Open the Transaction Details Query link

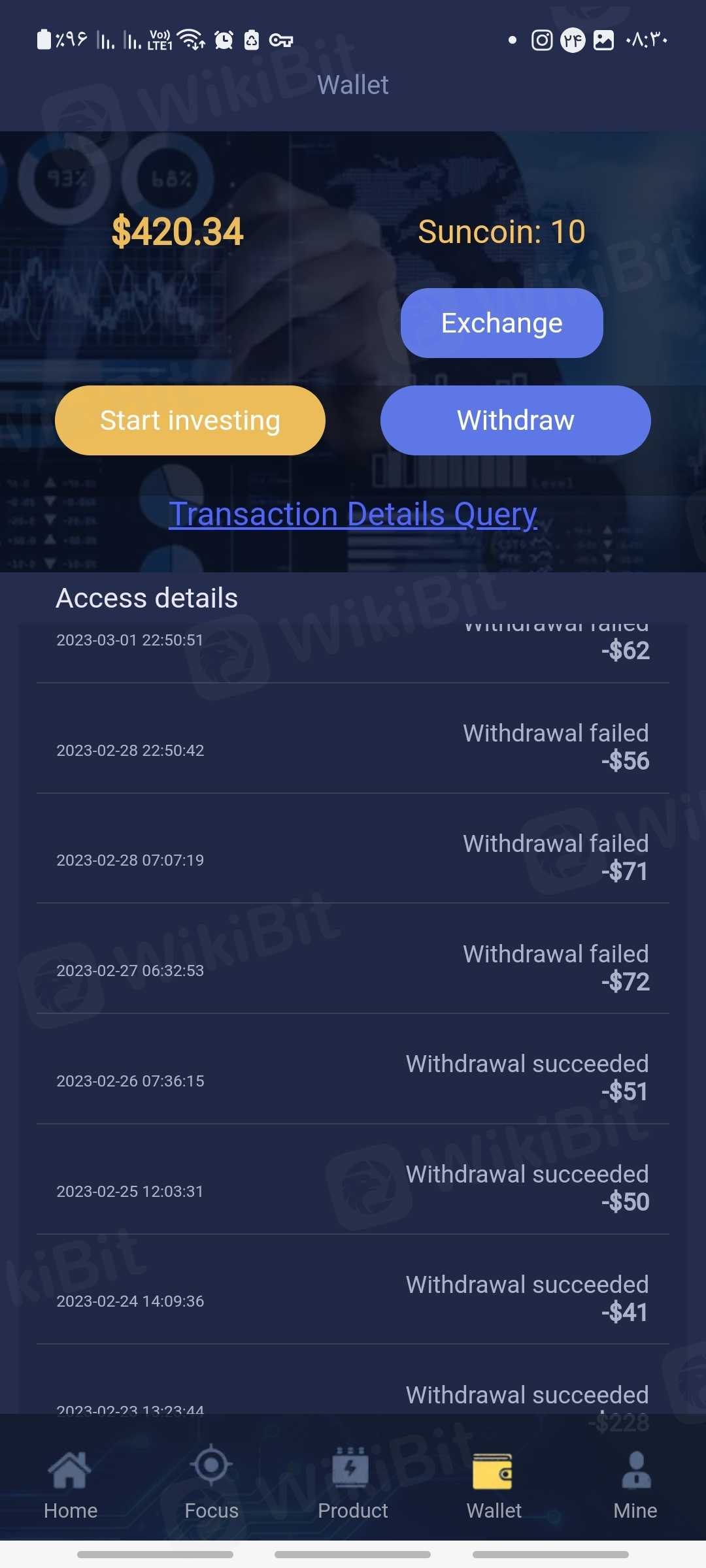(353, 514)
